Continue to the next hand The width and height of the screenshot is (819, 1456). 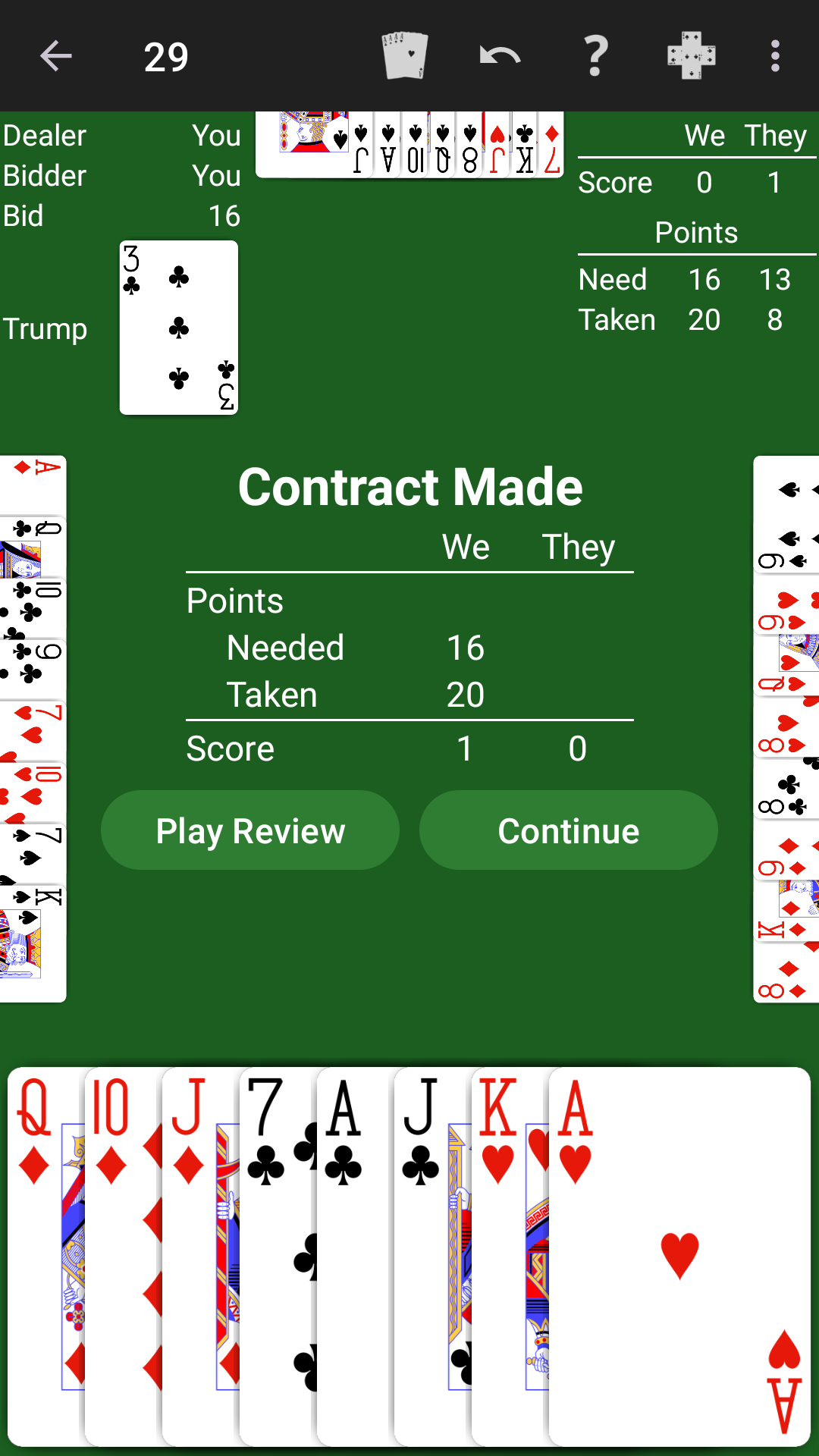pyautogui.click(x=568, y=830)
